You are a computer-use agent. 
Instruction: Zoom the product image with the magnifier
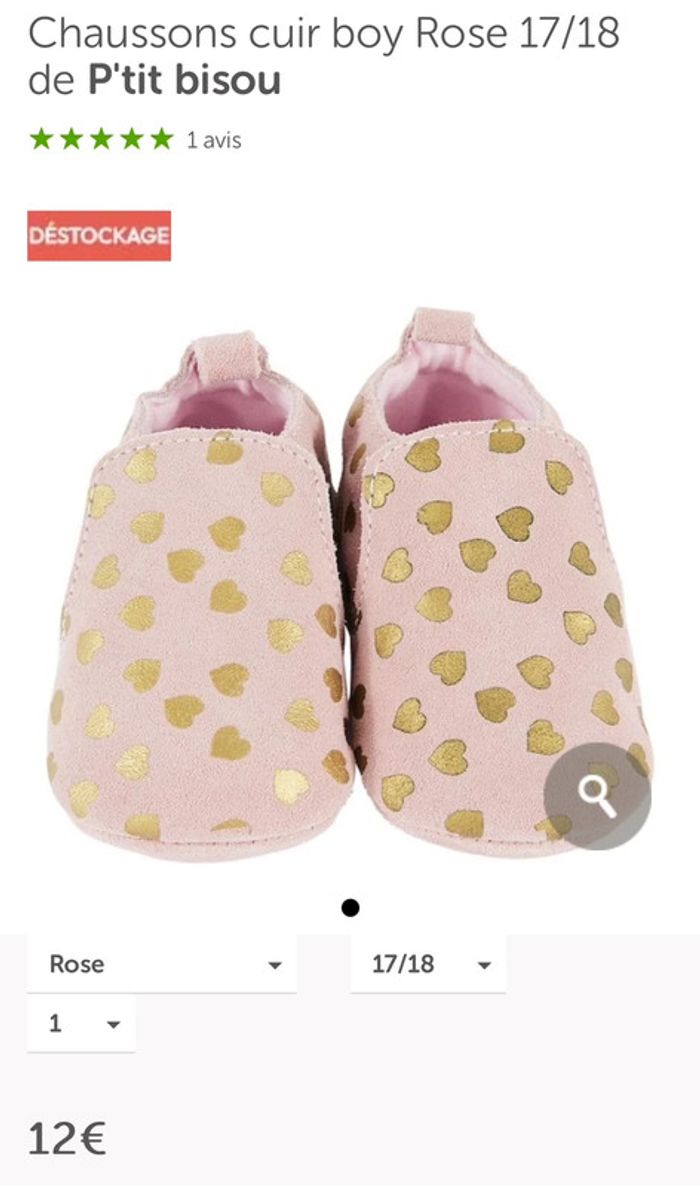coord(597,796)
